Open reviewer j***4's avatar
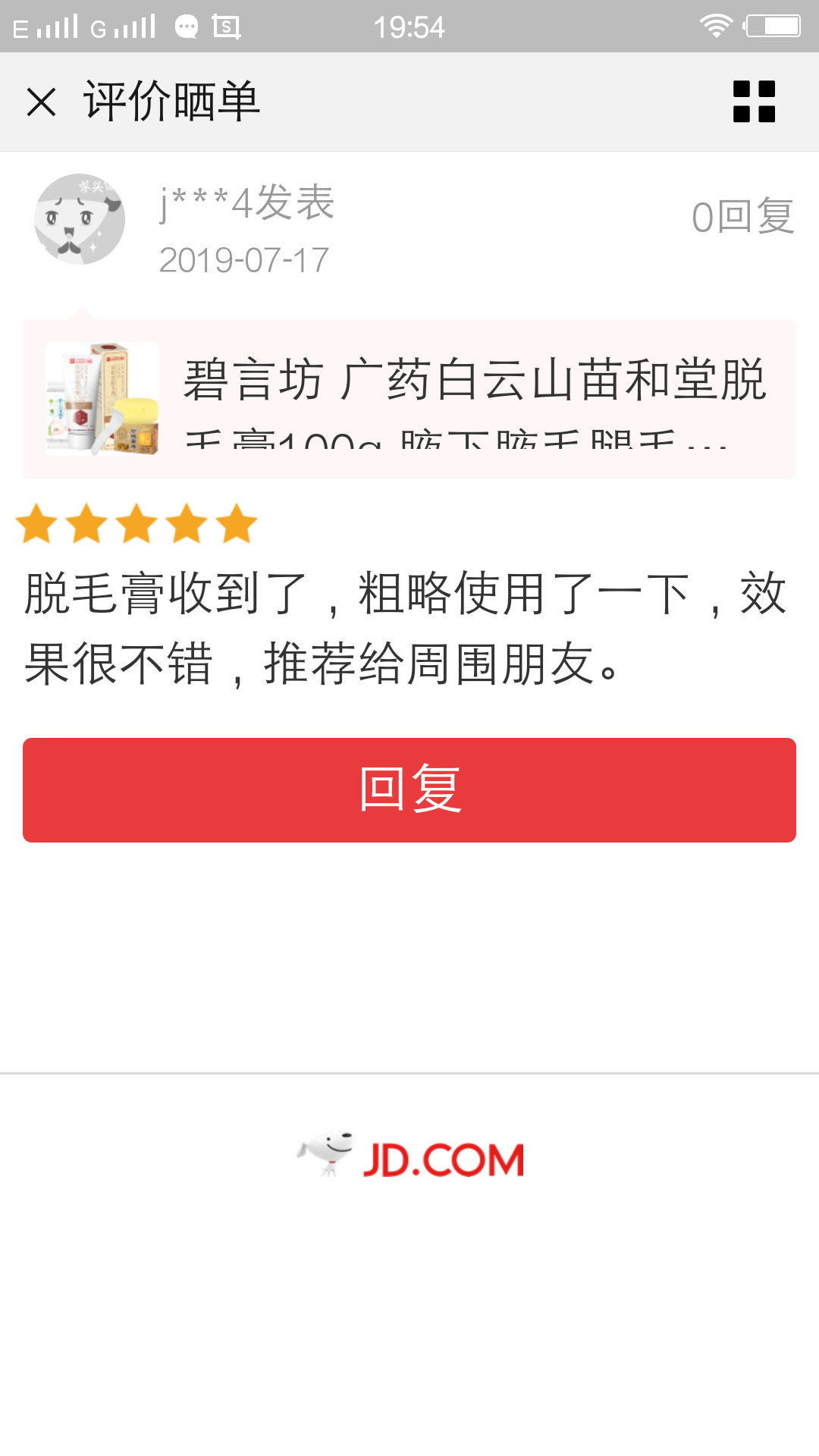Screen dimensions: 819x1456 (x=80, y=219)
